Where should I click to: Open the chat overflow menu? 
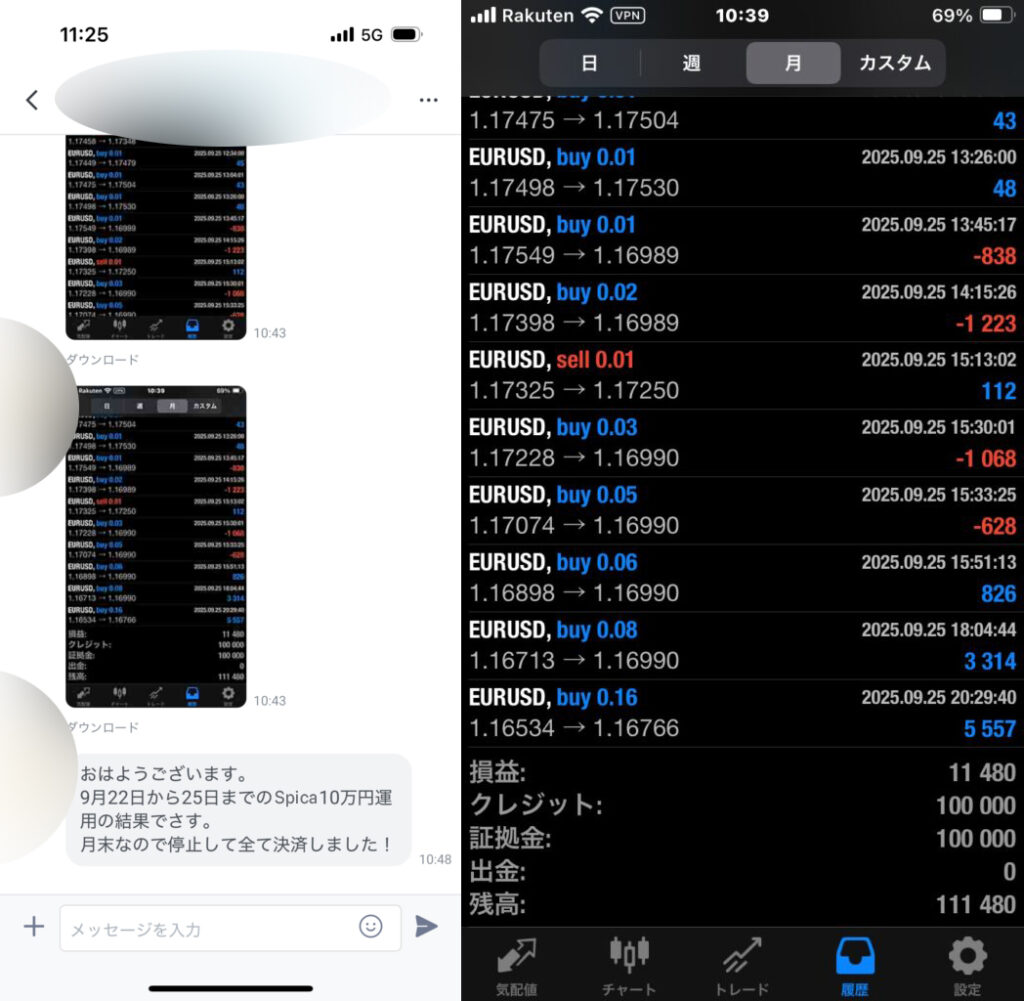coord(429,100)
